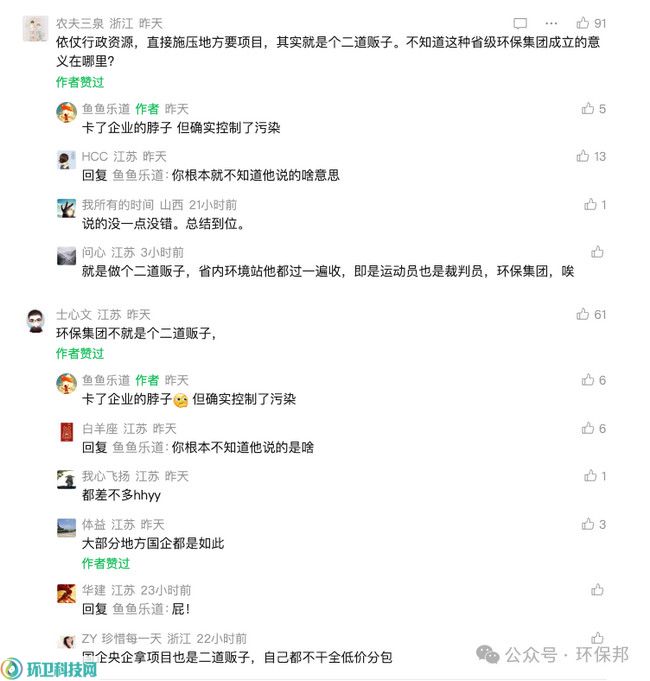Like HCC's reply

582,156
